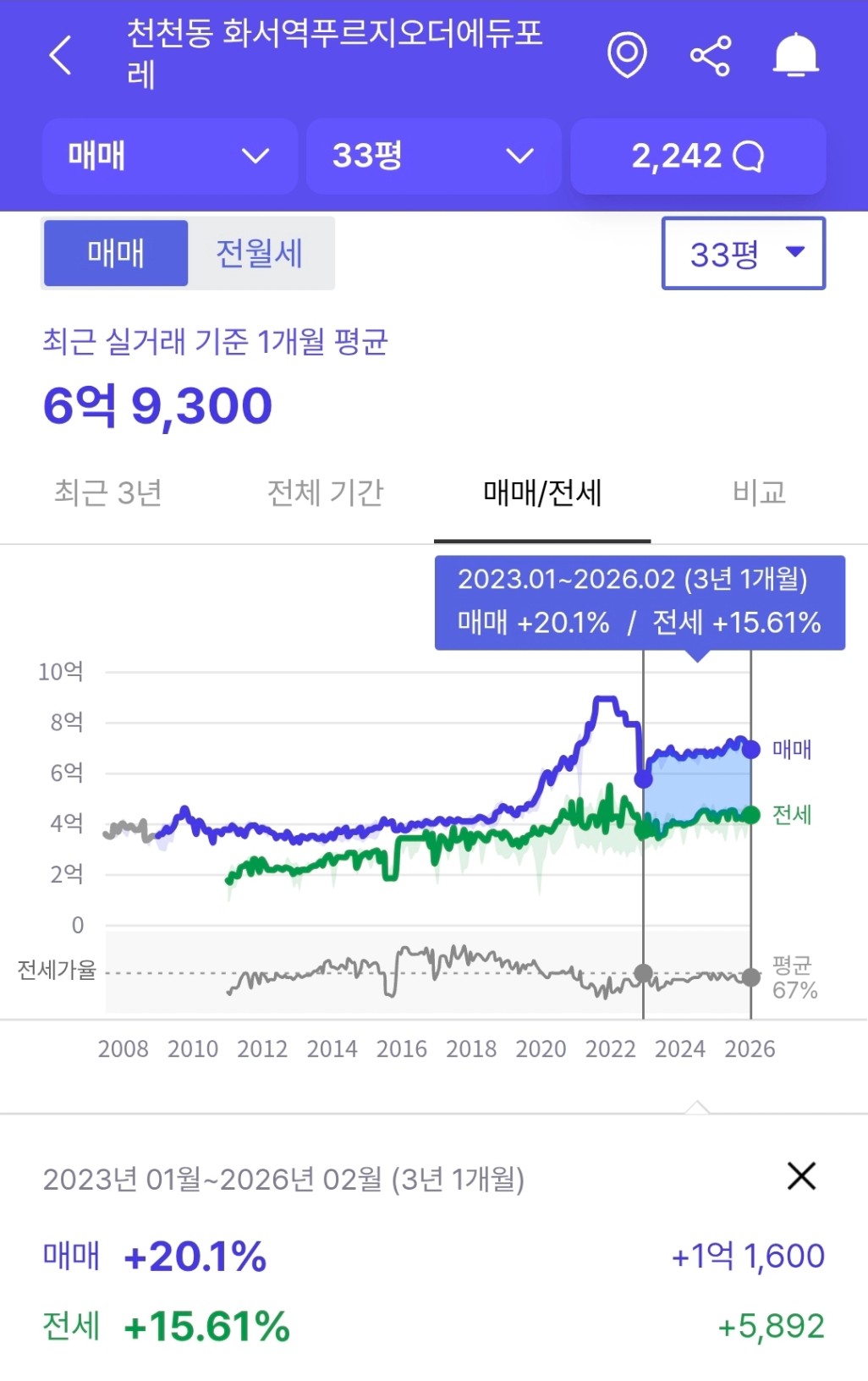Expand the 매매 dropdown in the header
Image resolution: width=868 pixels, height=1381 pixels.
pyautogui.click(x=169, y=157)
